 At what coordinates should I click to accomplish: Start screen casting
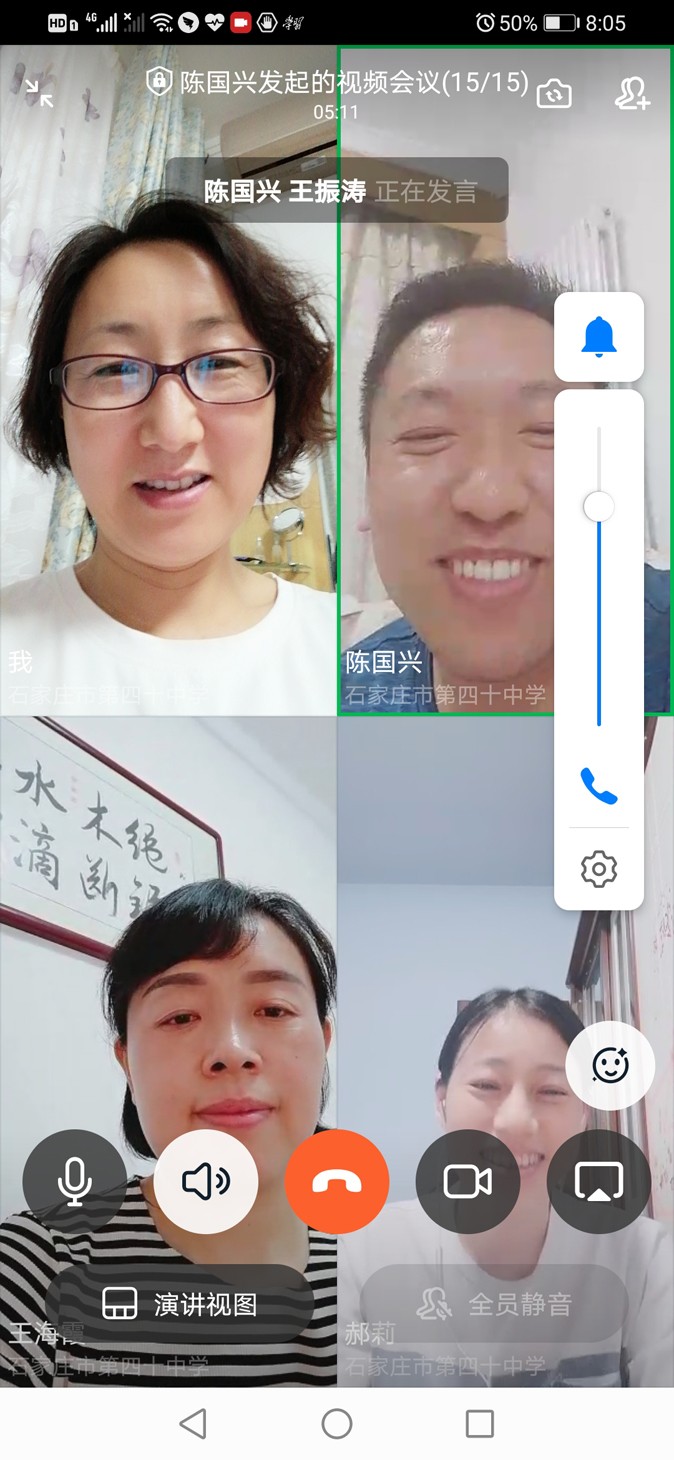pyautogui.click(x=598, y=1182)
